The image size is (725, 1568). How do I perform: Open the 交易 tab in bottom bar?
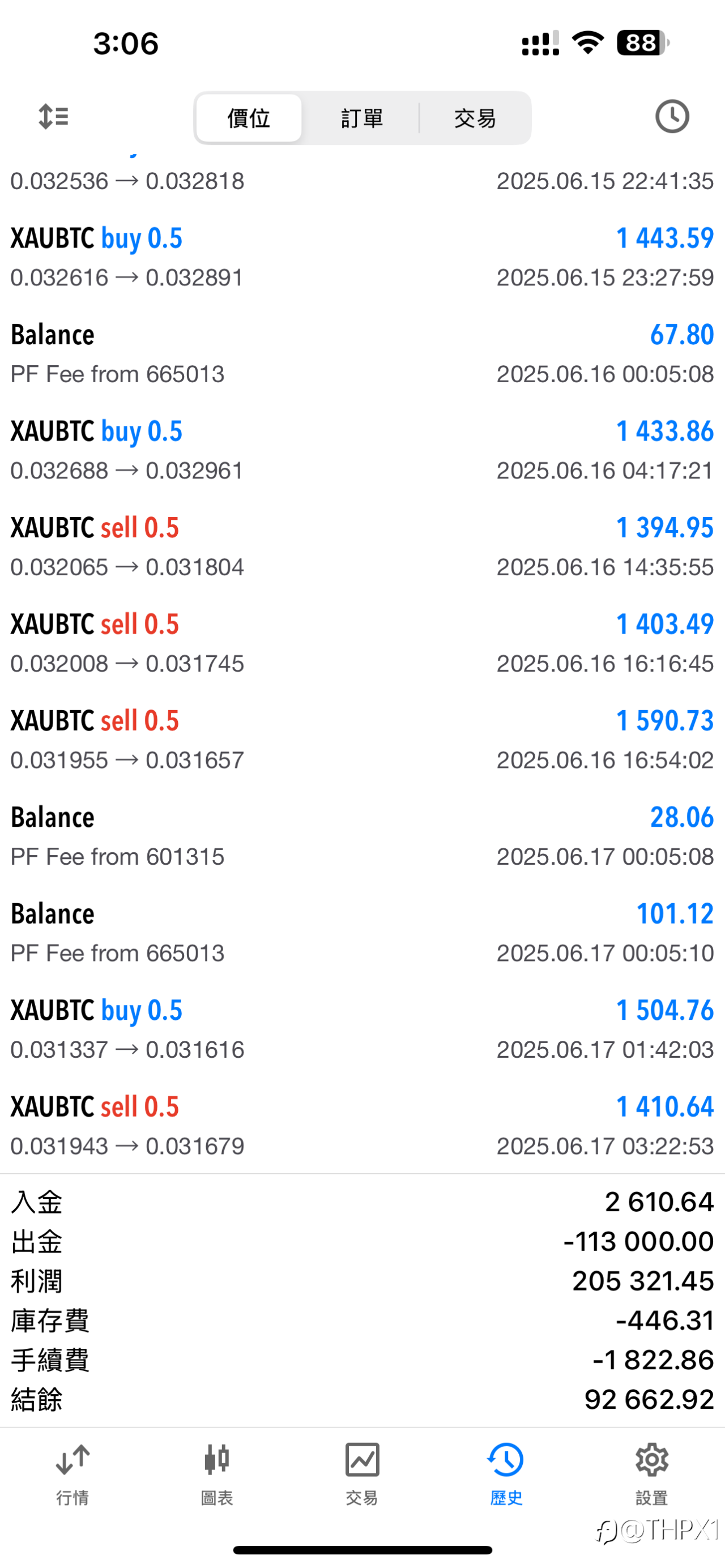click(362, 1472)
